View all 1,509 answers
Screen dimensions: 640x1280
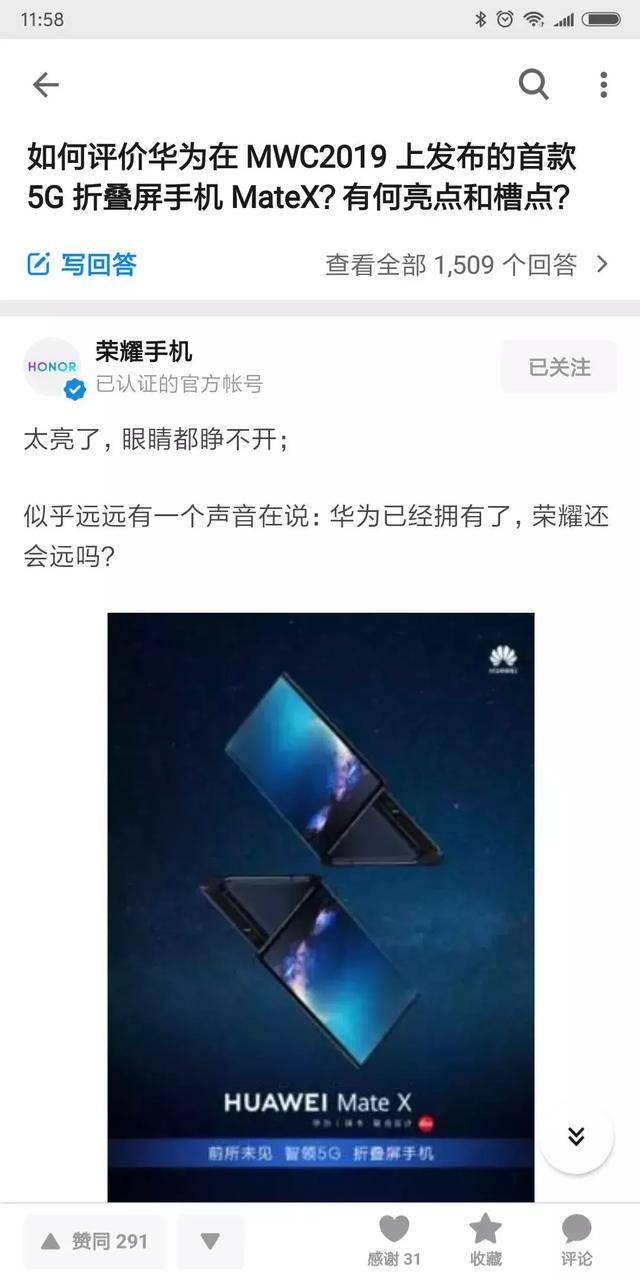pyautogui.click(x=467, y=264)
